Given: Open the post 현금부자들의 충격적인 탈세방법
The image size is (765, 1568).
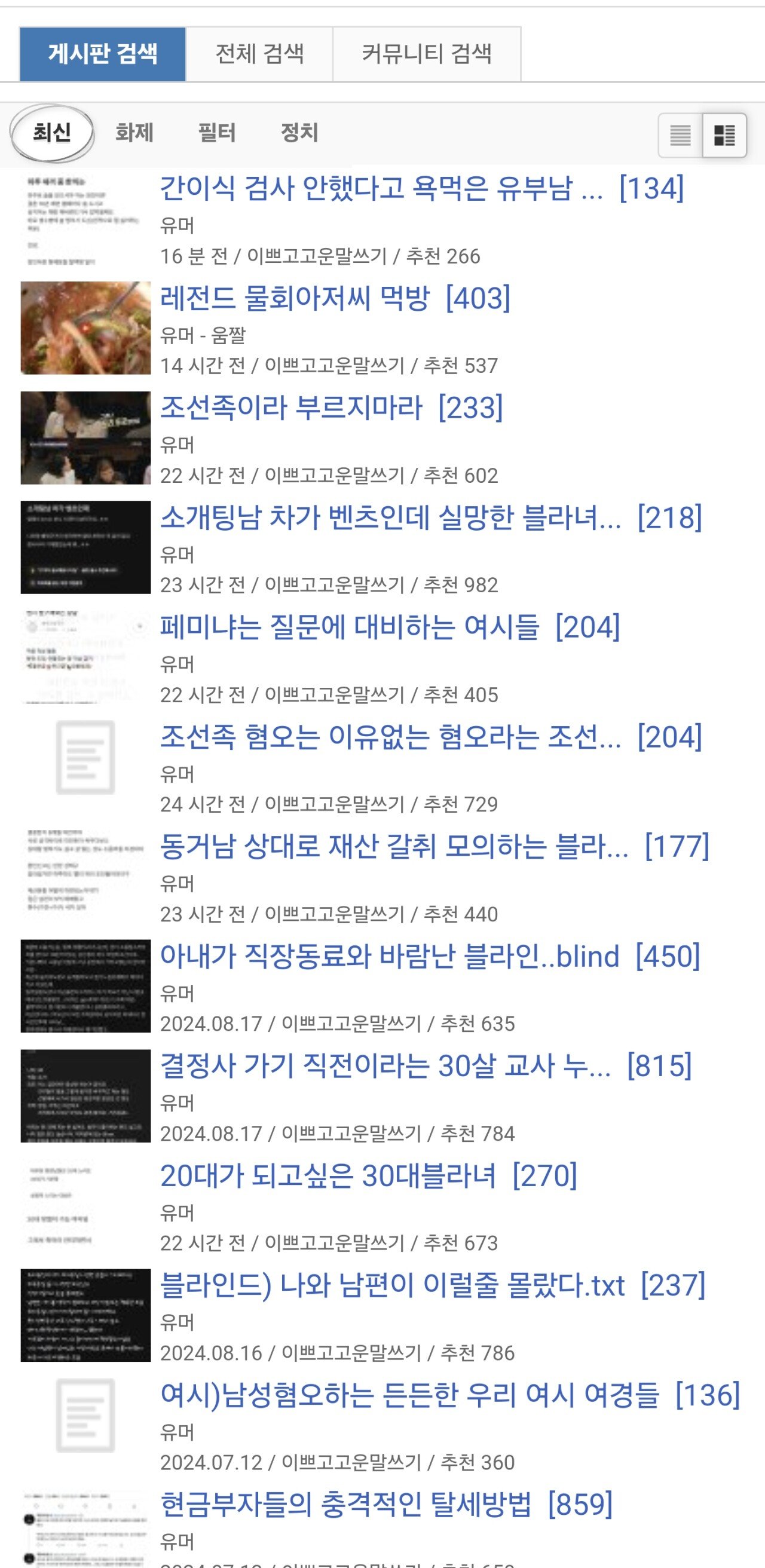Looking at the screenshot, I should pyautogui.click(x=345, y=1504).
